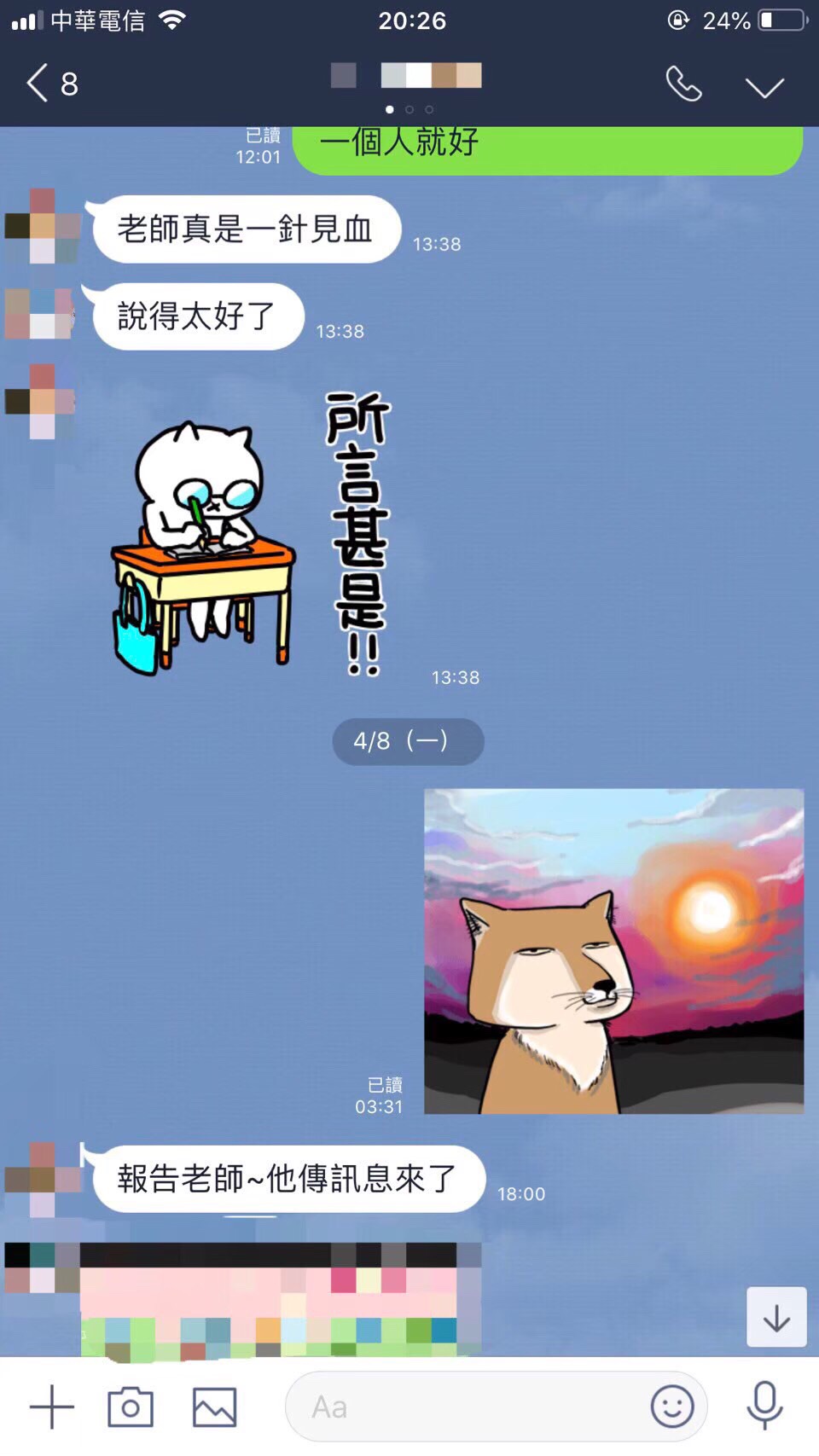Go back to the chat list

coord(51,84)
